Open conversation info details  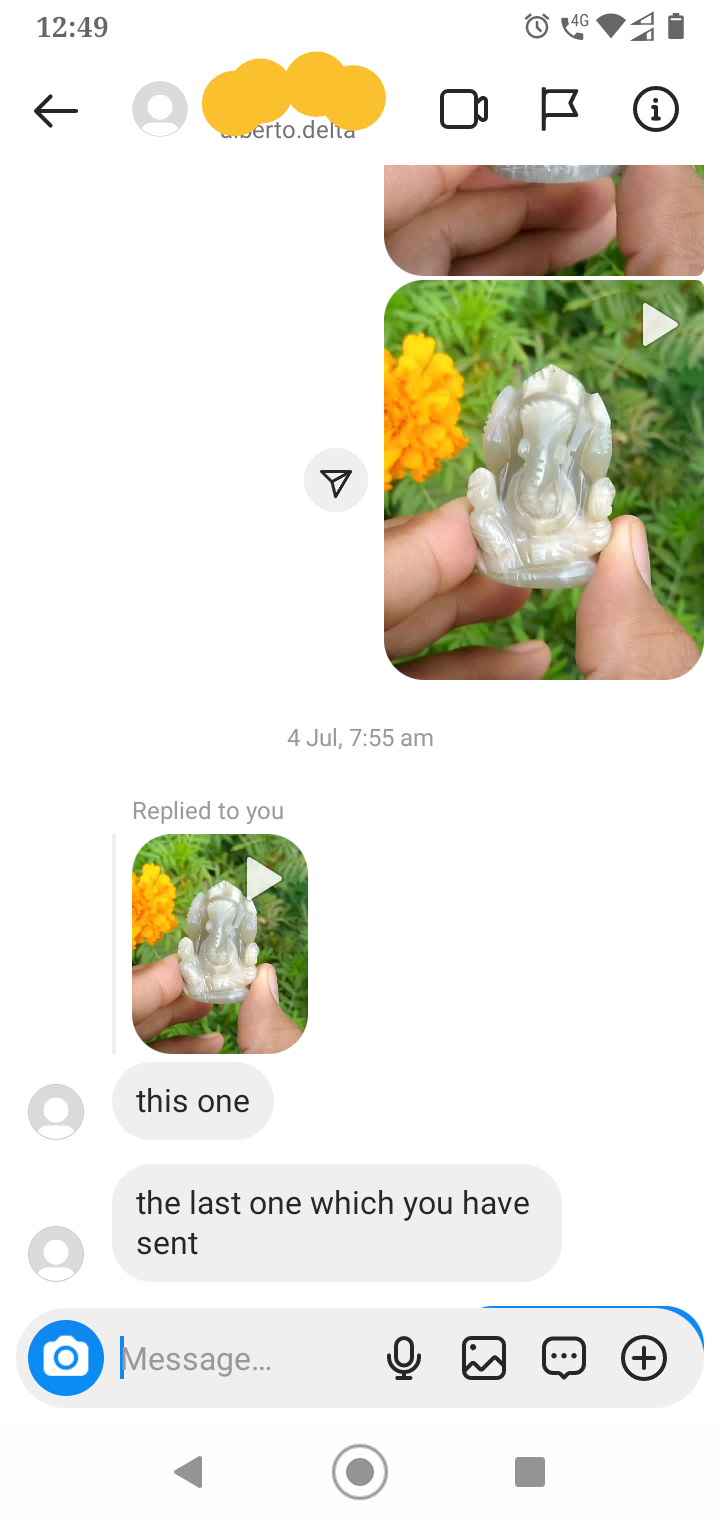656,110
